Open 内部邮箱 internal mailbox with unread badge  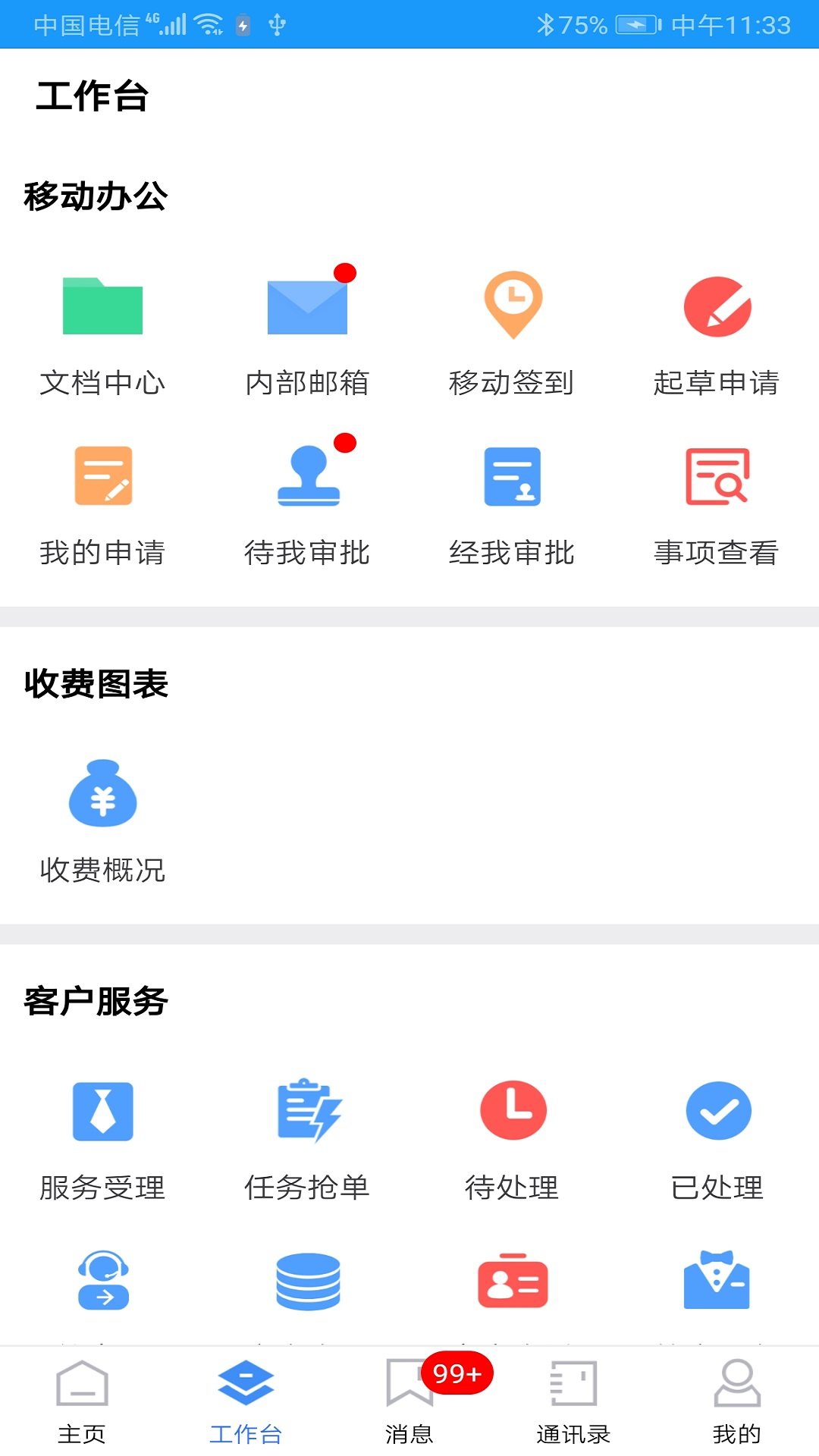(x=307, y=334)
